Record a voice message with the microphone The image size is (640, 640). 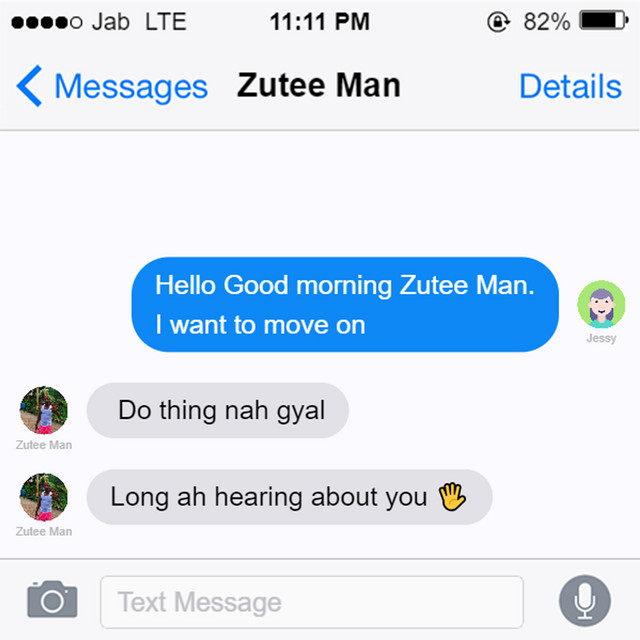[x=584, y=601]
